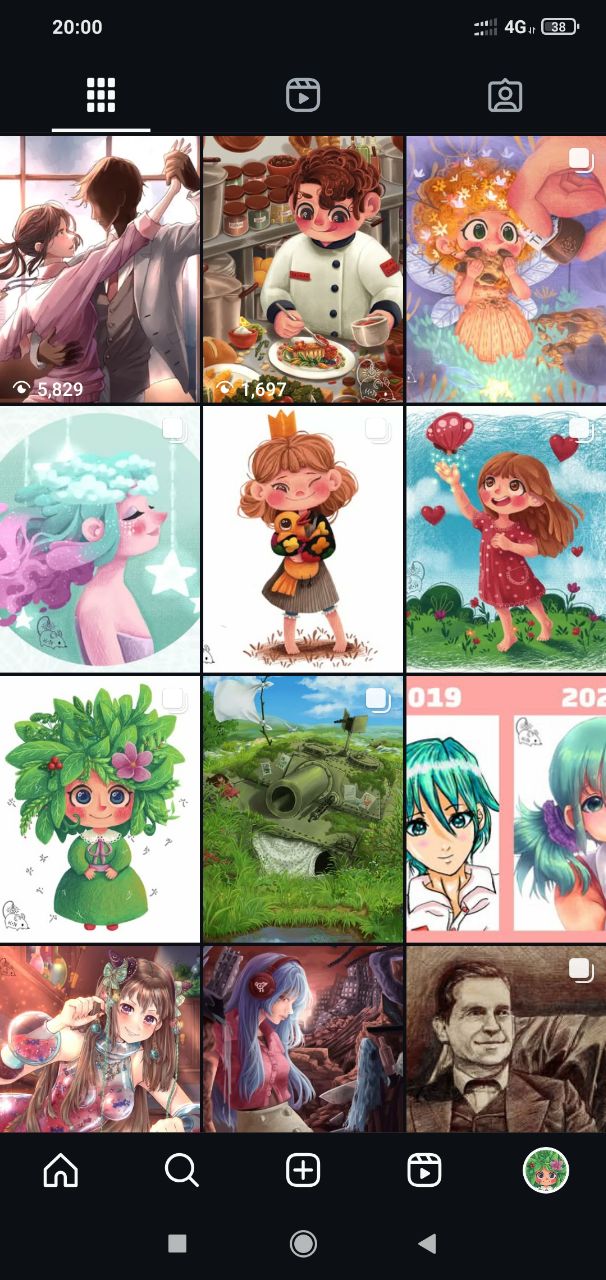Open the Reels feed from bottom bar
Viewport: 606px width, 1280px height.
click(424, 1169)
